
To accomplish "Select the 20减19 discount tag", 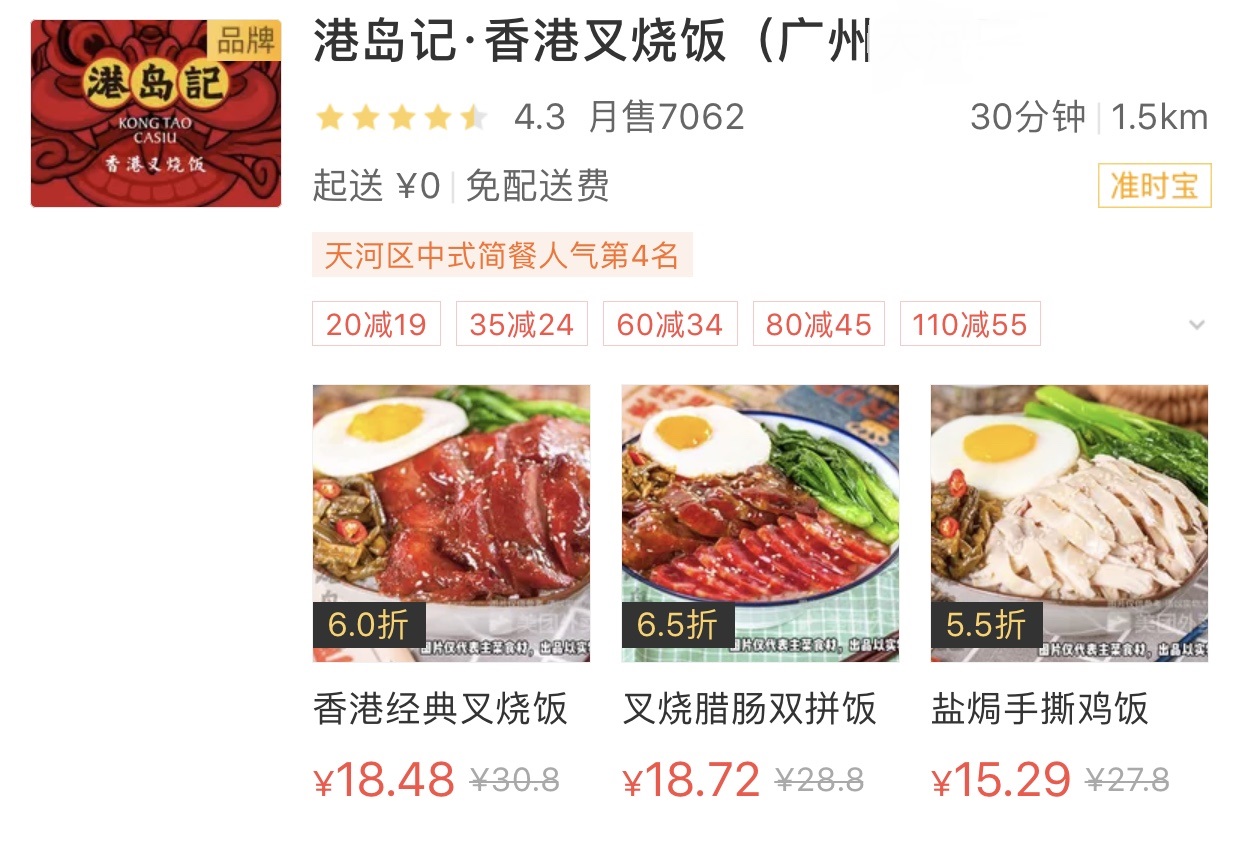I will coord(376,324).
